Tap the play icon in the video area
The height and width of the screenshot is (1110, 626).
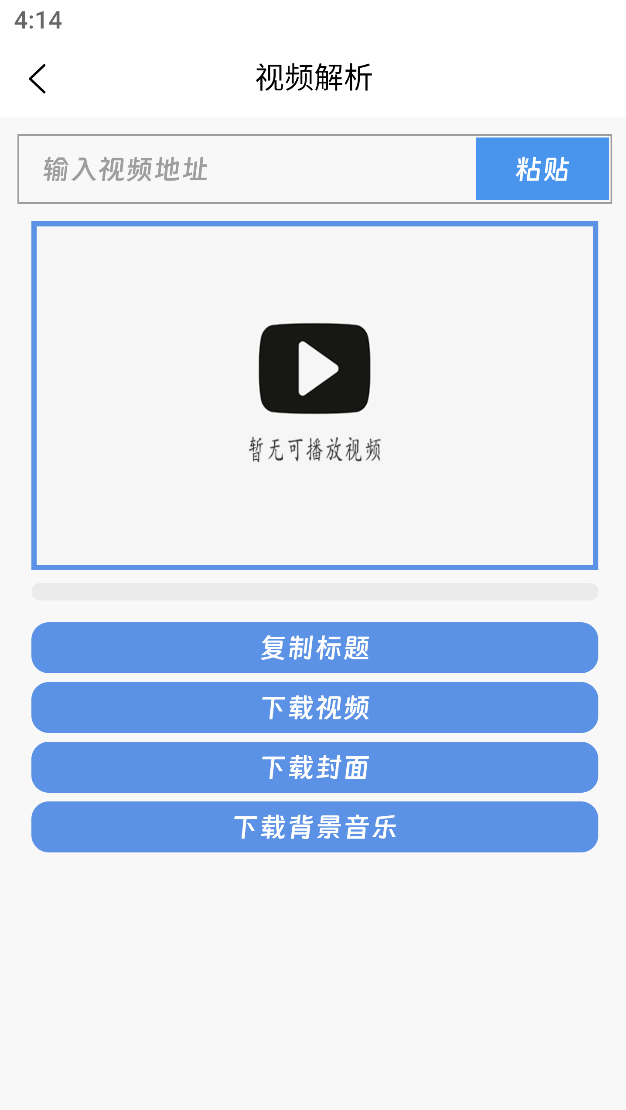click(315, 369)
